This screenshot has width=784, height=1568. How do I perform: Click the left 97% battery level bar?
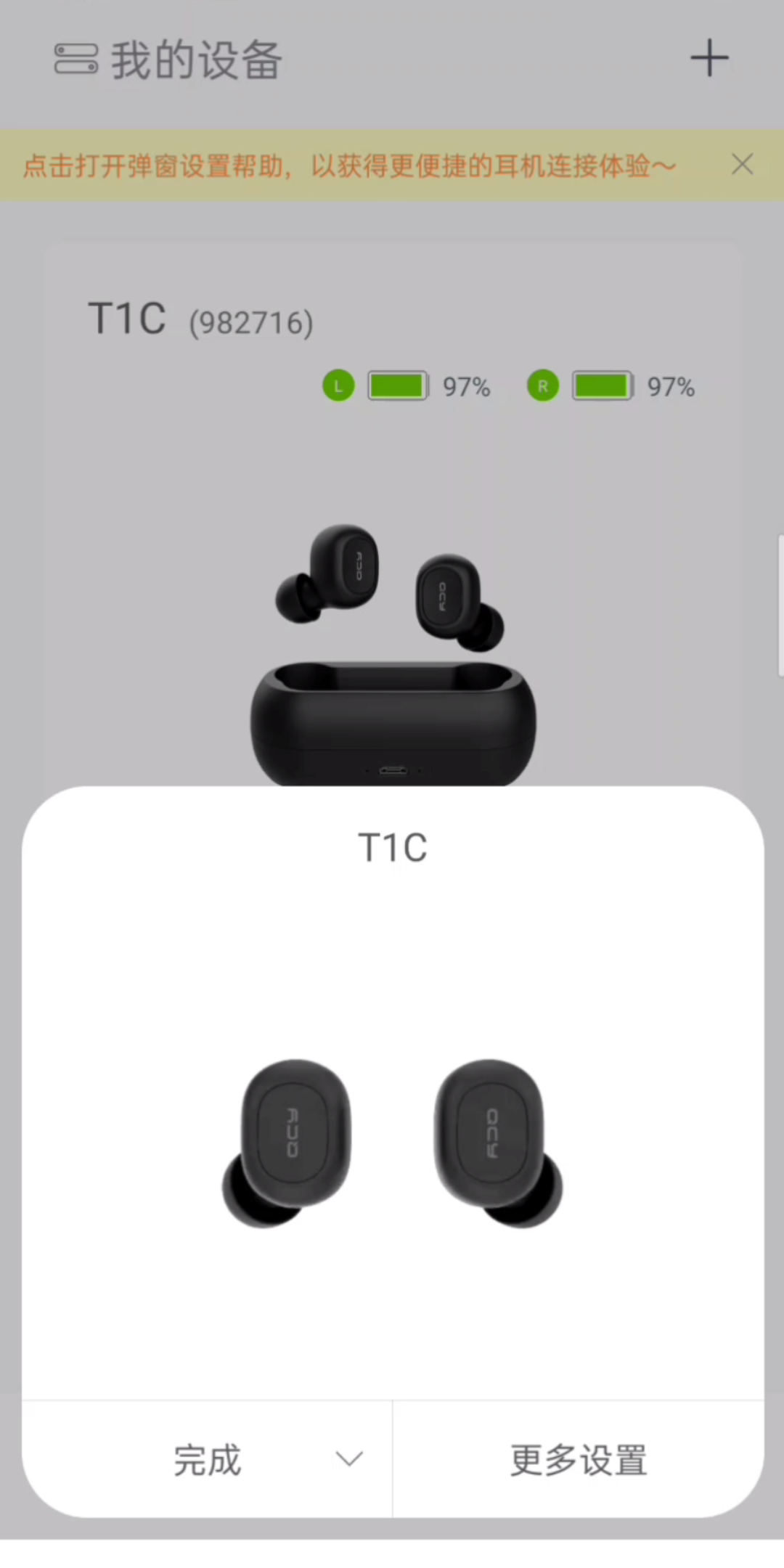click(398, 386)
